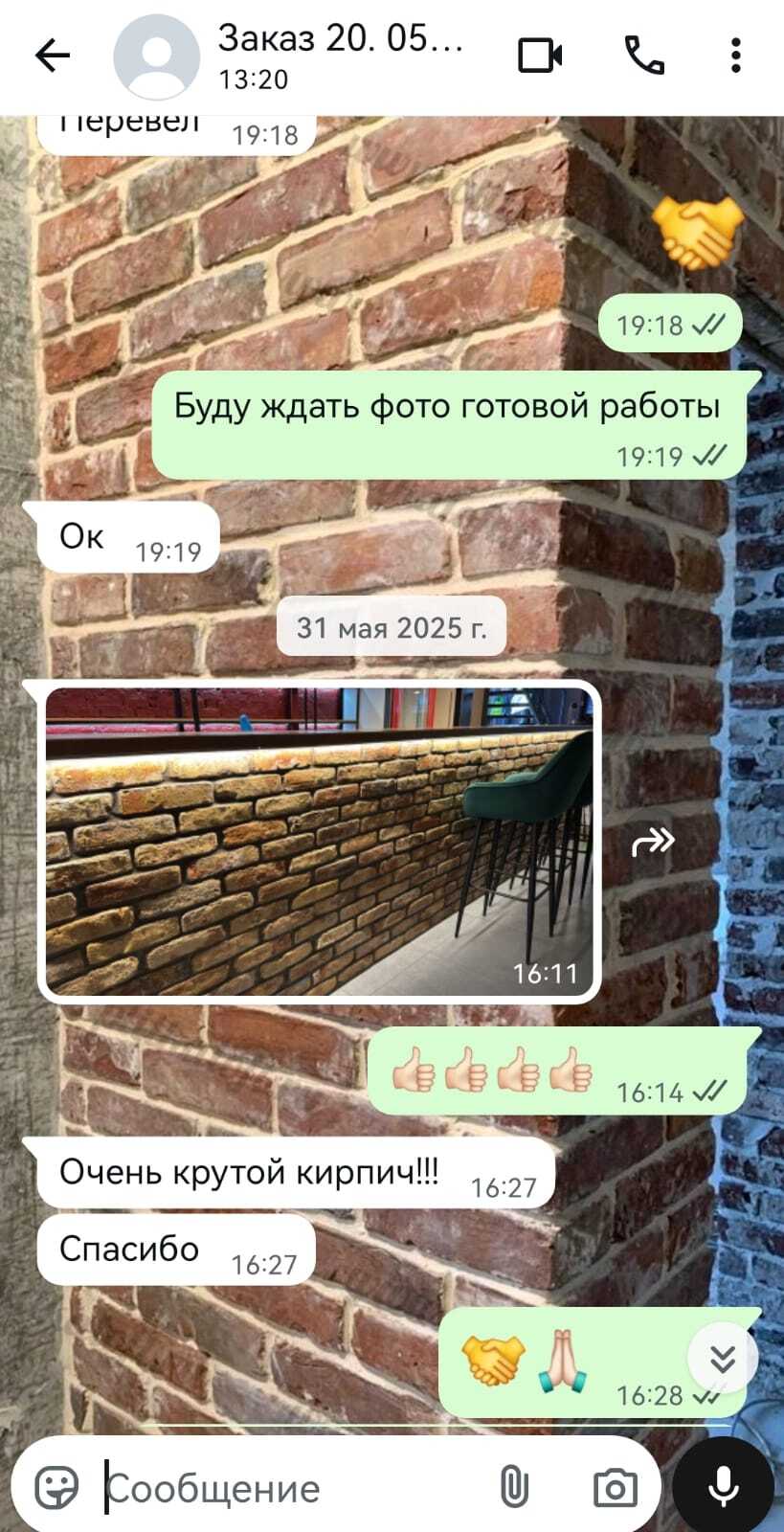Open the camera to take a photo
The height and width of the screenshot is (1532, 784).
tap(615, 1488)
